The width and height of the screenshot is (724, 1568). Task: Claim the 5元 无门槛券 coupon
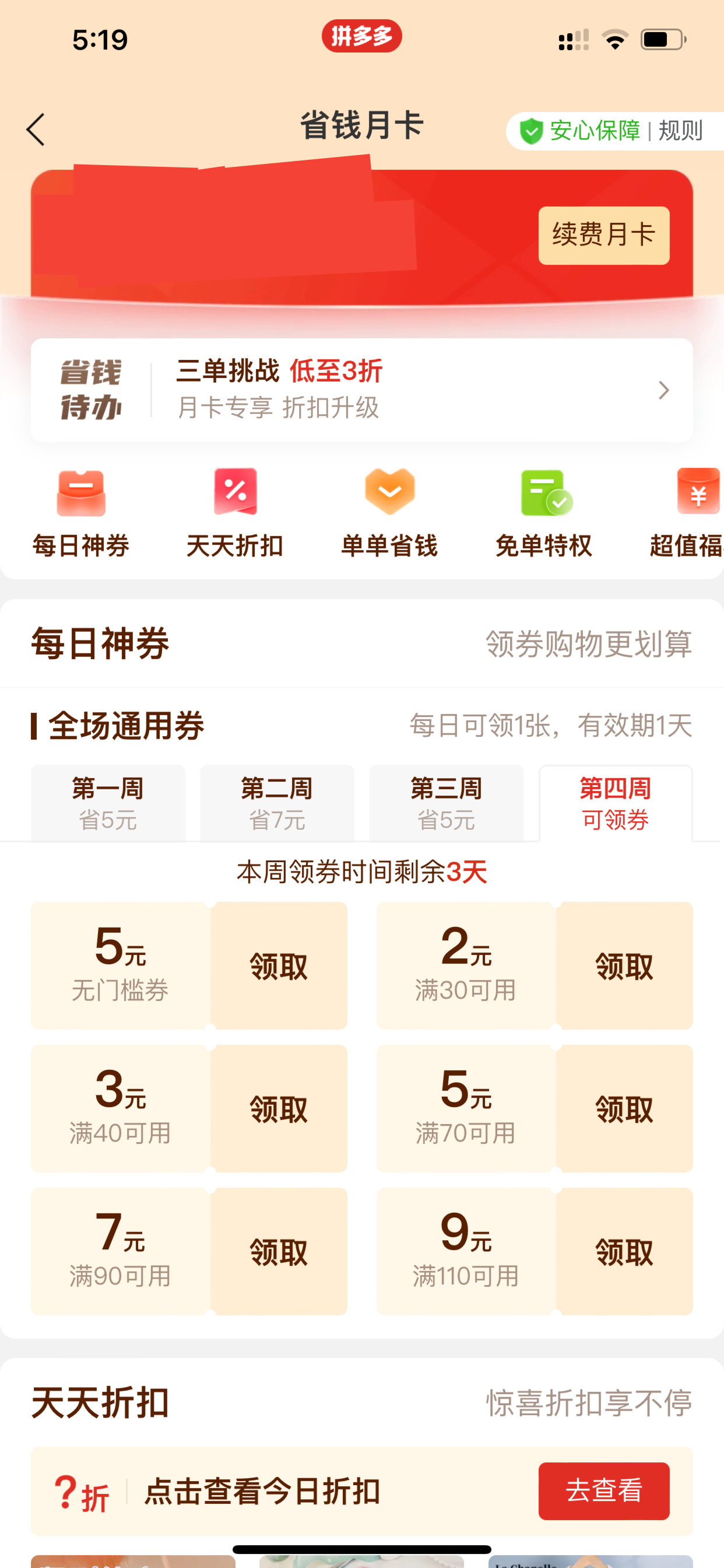279,966
